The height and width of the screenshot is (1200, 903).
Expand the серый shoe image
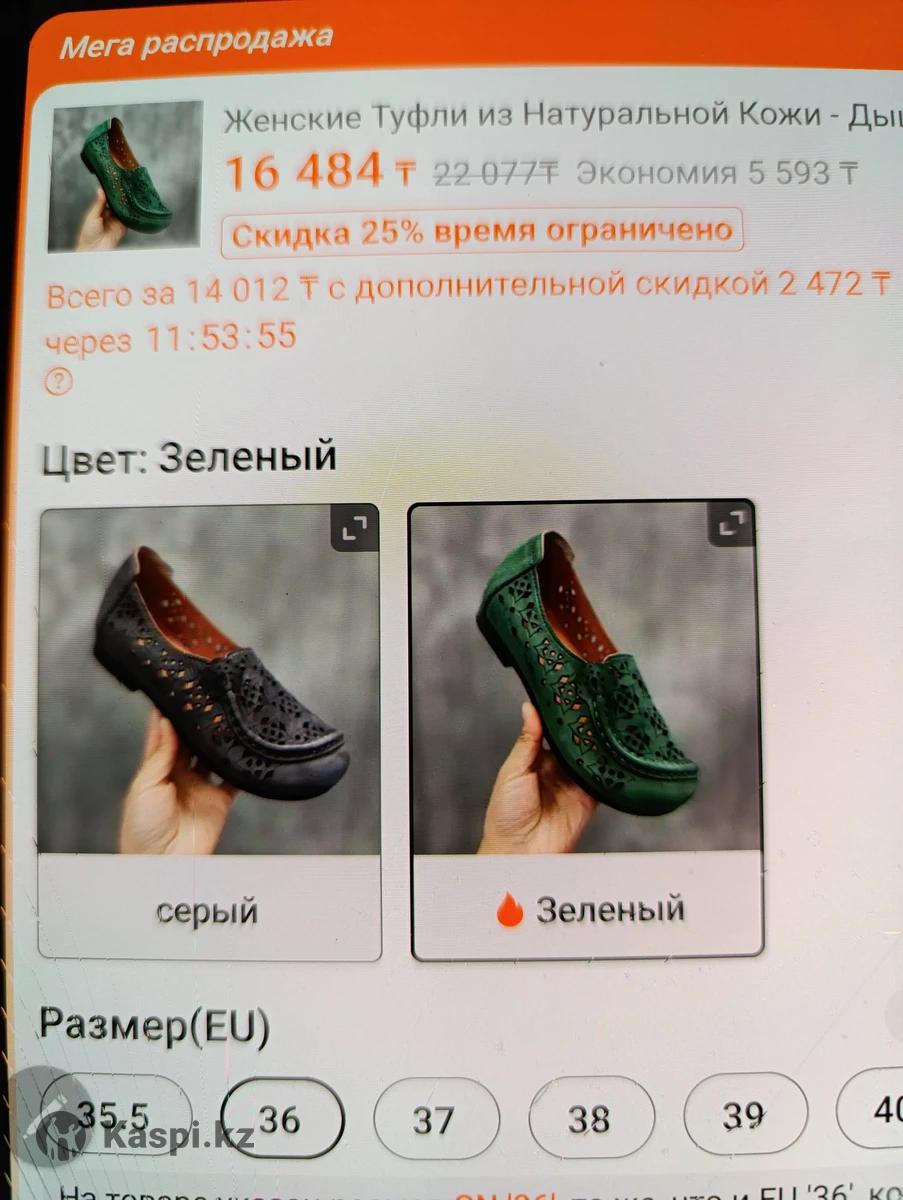click(x=354, y=530)
